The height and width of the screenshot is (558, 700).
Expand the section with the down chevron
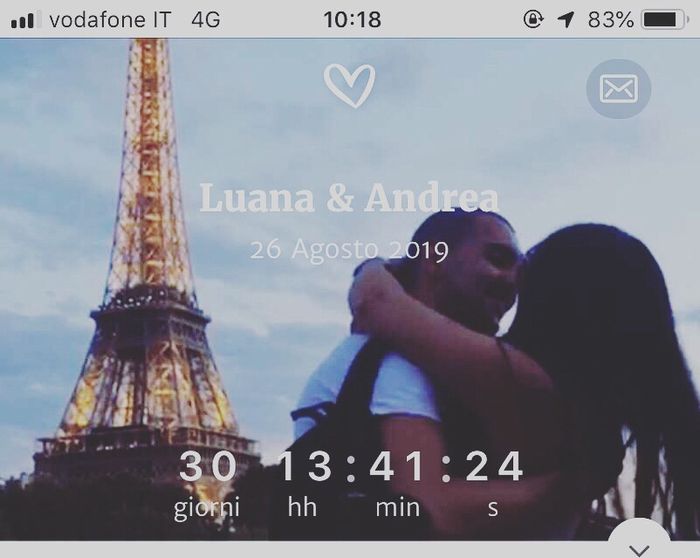coord(639,546)
